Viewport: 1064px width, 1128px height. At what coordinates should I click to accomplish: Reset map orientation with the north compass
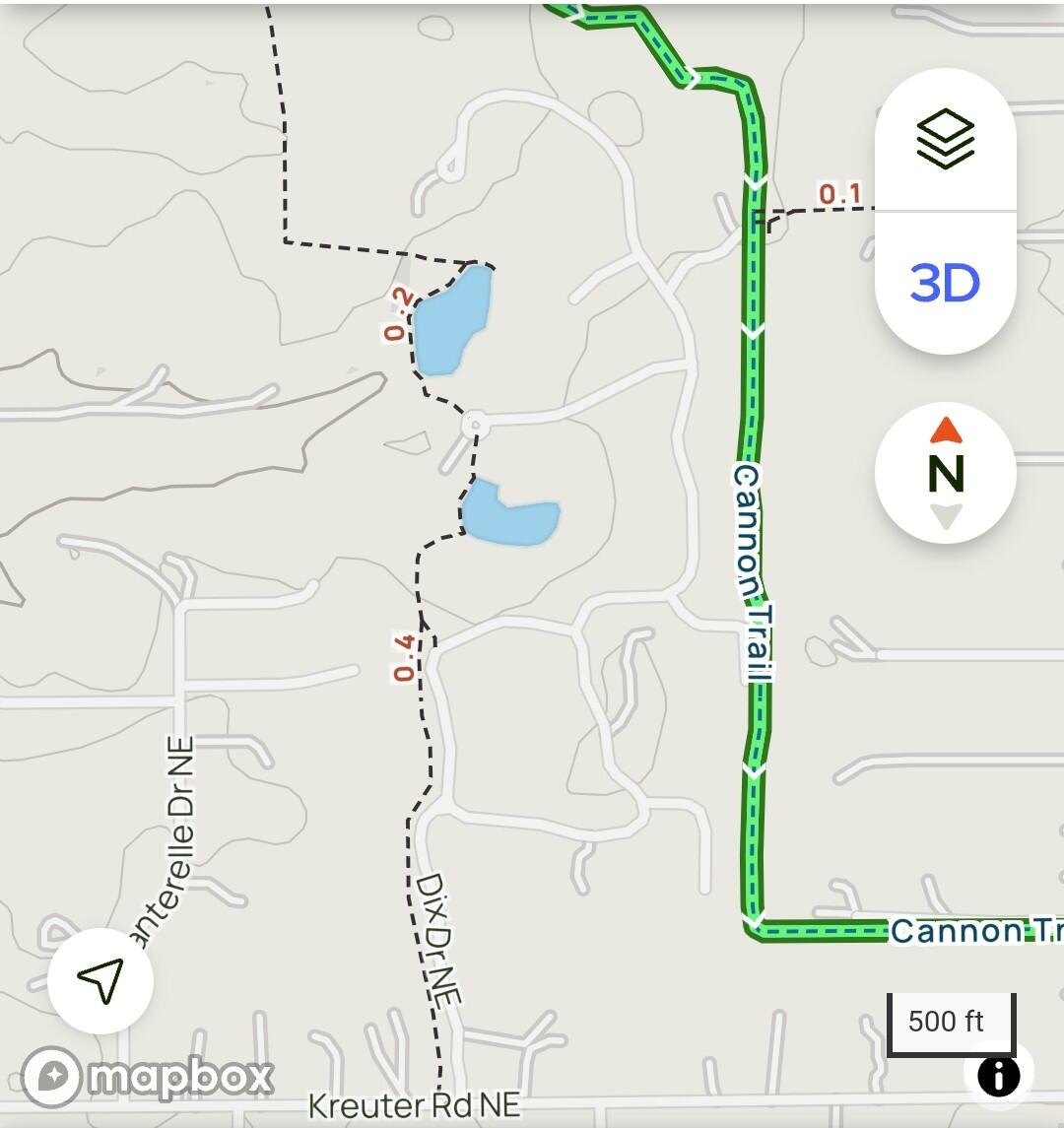coord(945,473)
